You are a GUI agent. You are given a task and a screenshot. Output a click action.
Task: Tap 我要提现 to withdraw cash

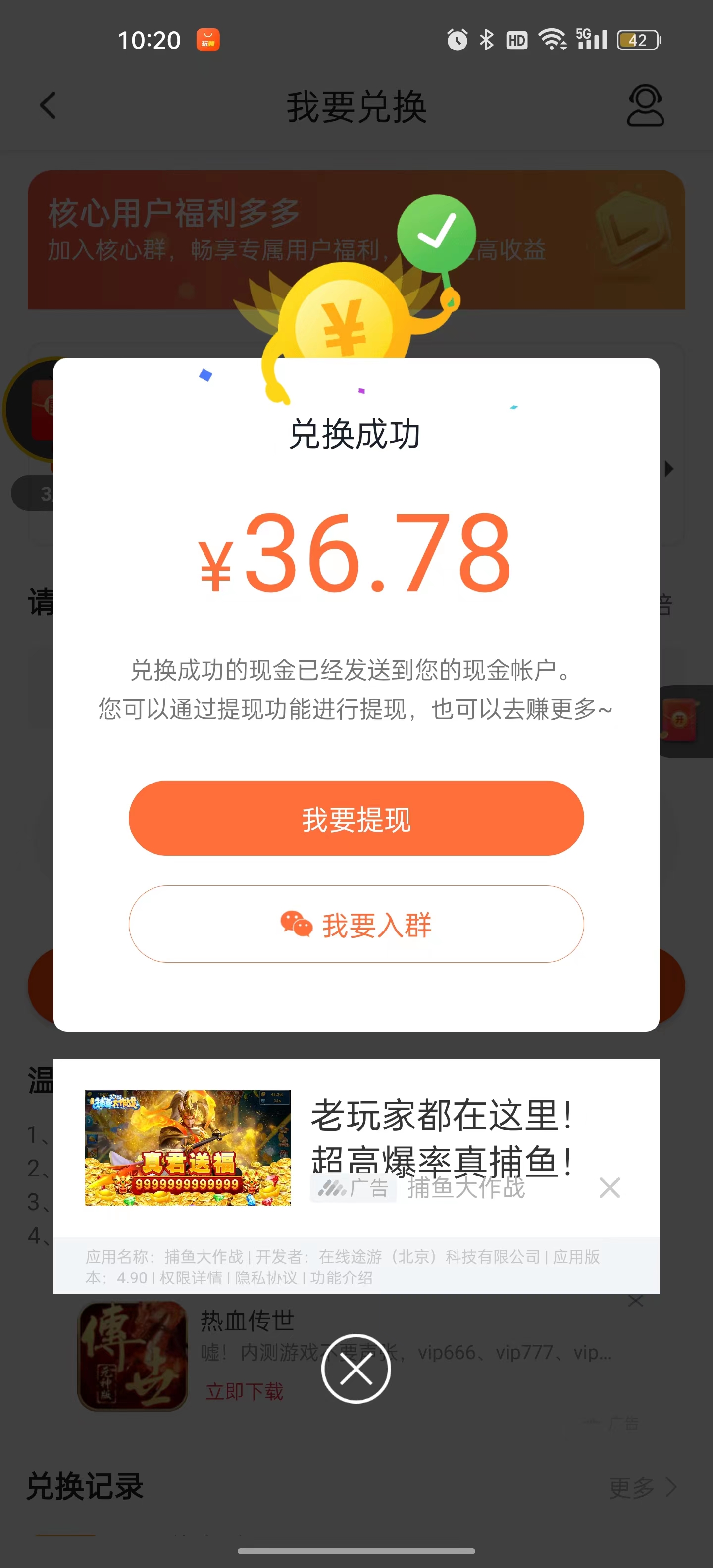click(x=356, y=818)
